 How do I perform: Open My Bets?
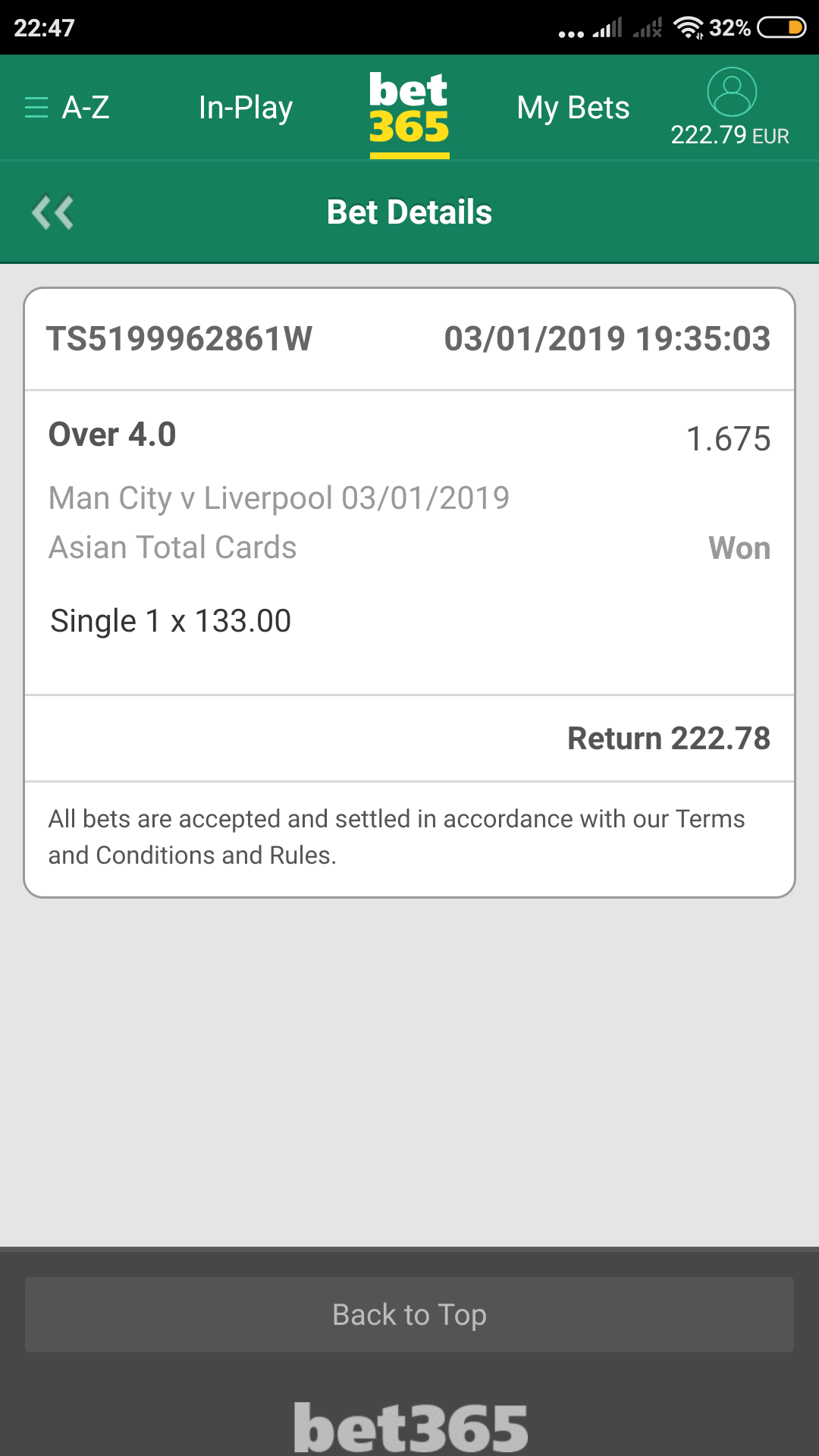coord(573,108)
